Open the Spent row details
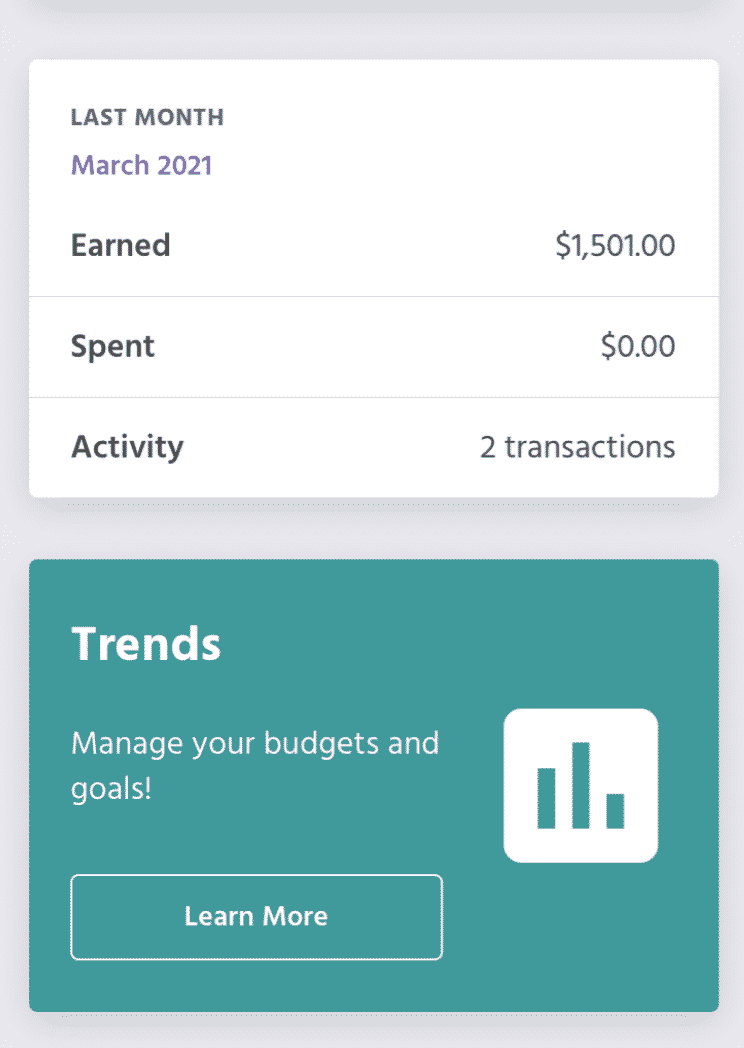 tap(112, 346)
